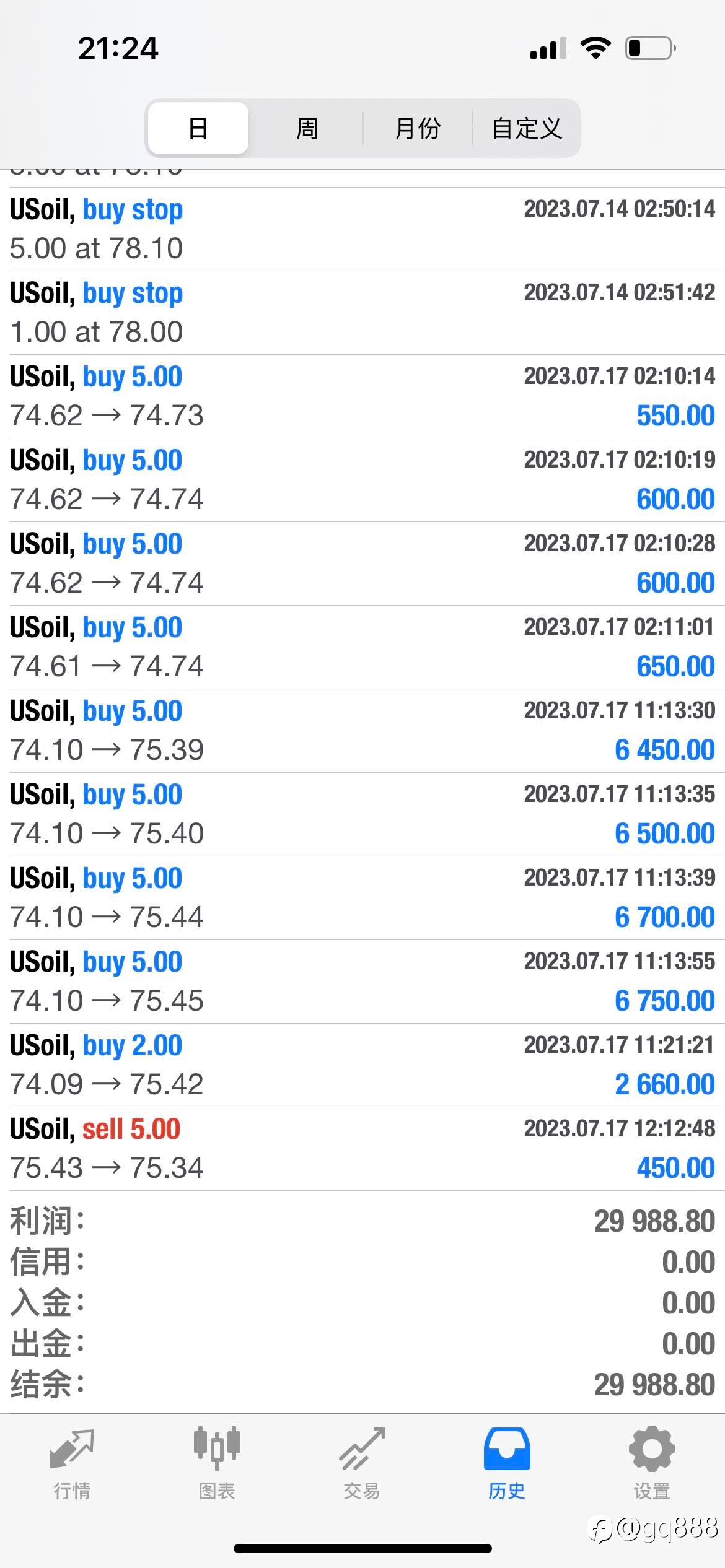Switch to the 月份 (month) period
725x1568 pixels.
417,128
